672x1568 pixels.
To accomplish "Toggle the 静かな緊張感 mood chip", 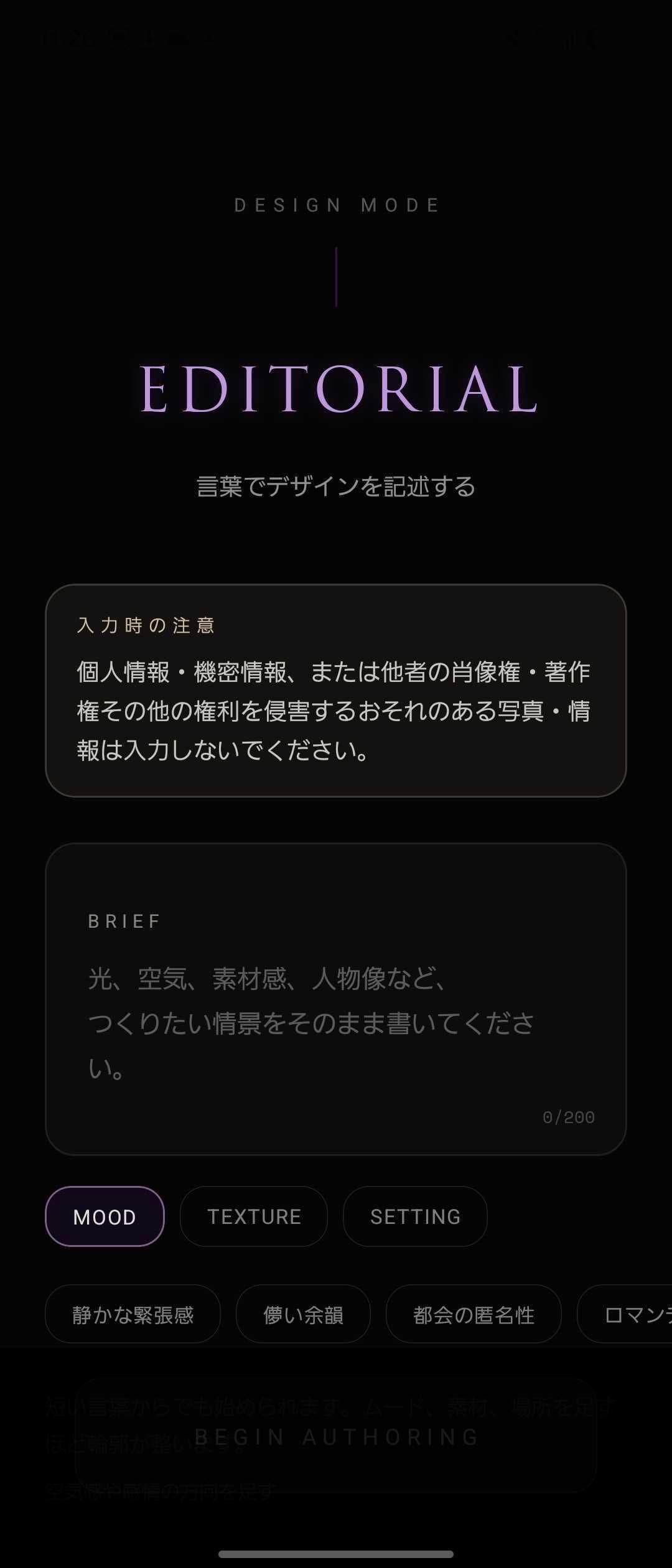I will coord(132,1314).
